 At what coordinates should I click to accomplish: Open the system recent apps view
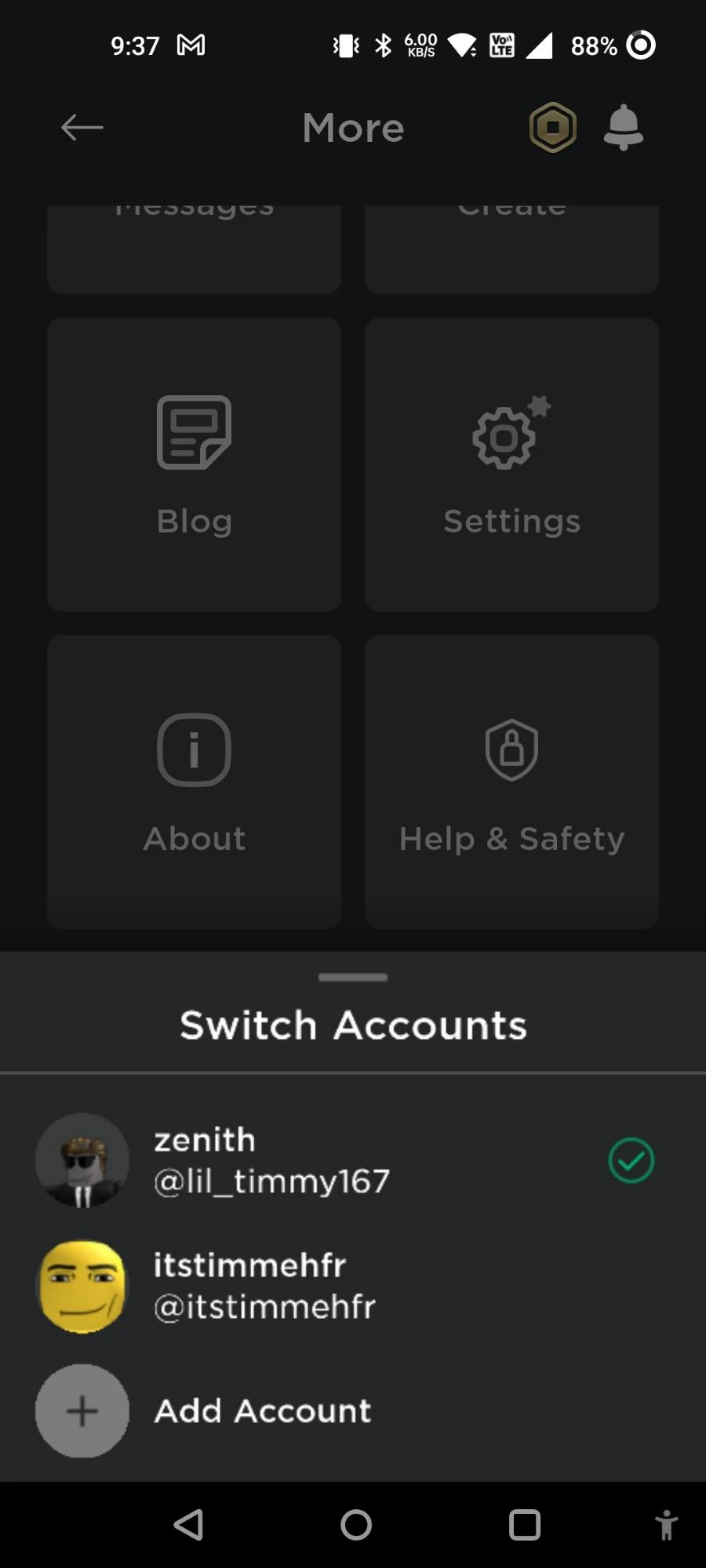click(x=524, y=1525)
